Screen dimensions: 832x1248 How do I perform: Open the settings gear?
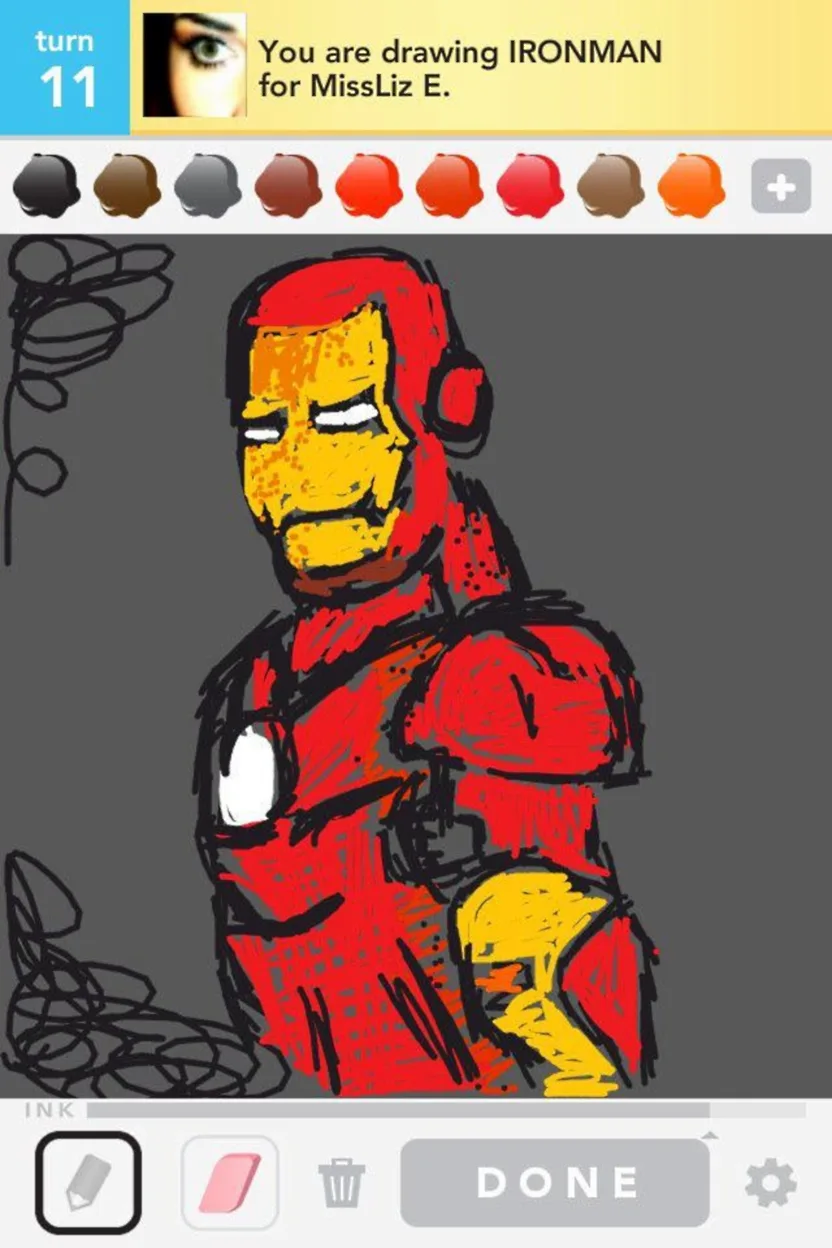pyautogui.click(x=771, y=1184)
